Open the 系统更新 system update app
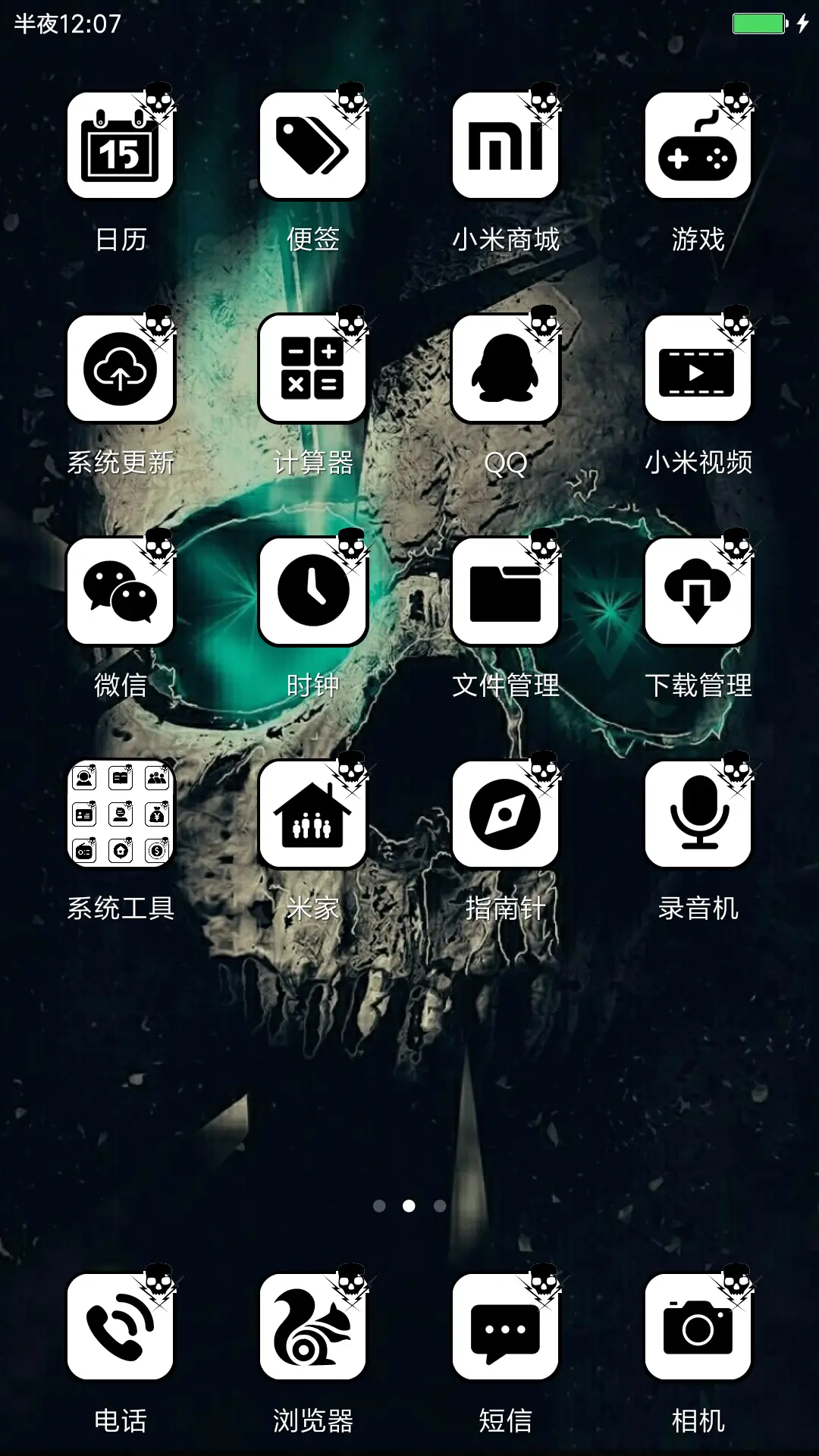 (121, 369)
